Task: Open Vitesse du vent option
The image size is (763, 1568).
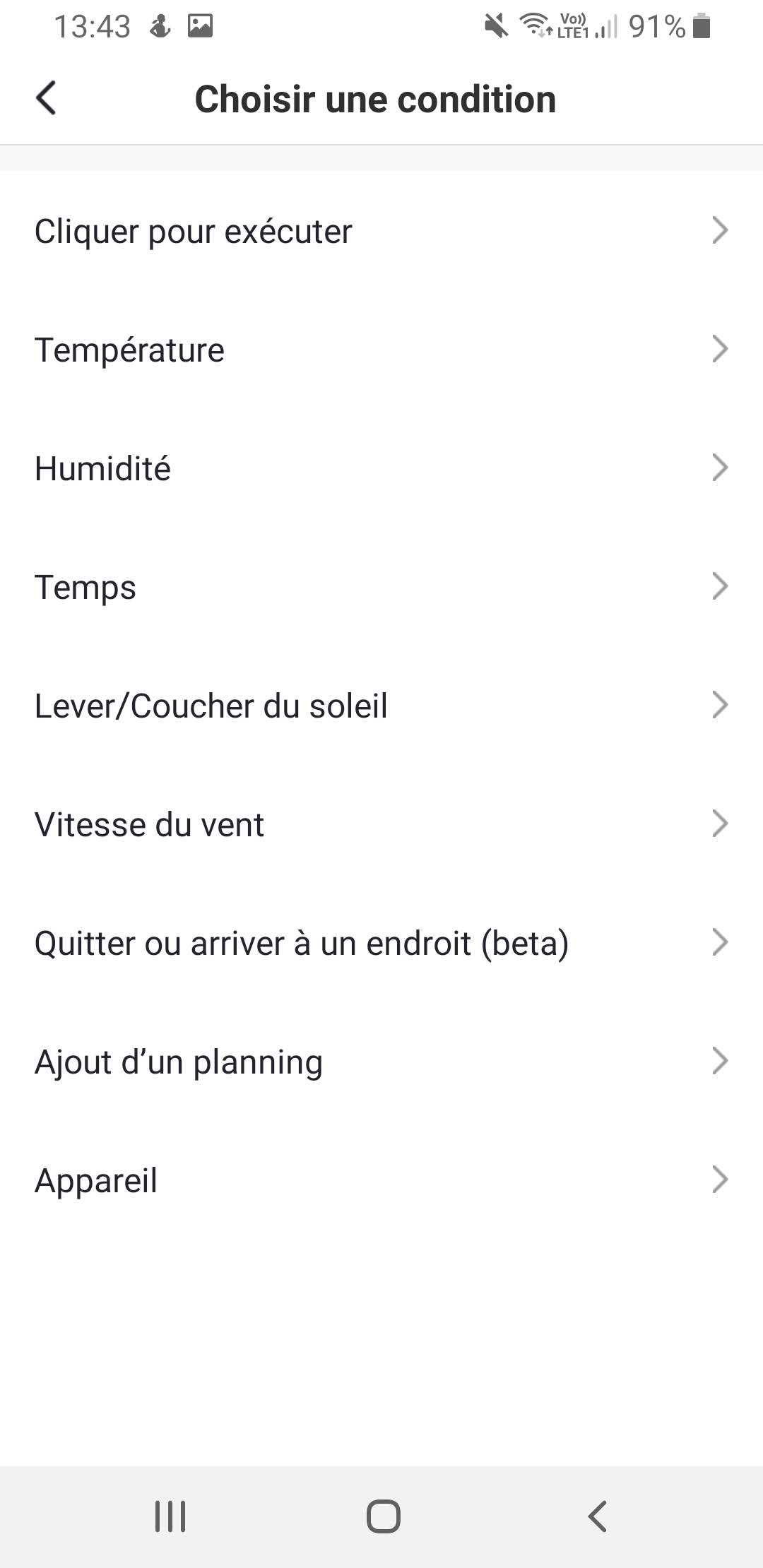Action: (x=381, y=824)
